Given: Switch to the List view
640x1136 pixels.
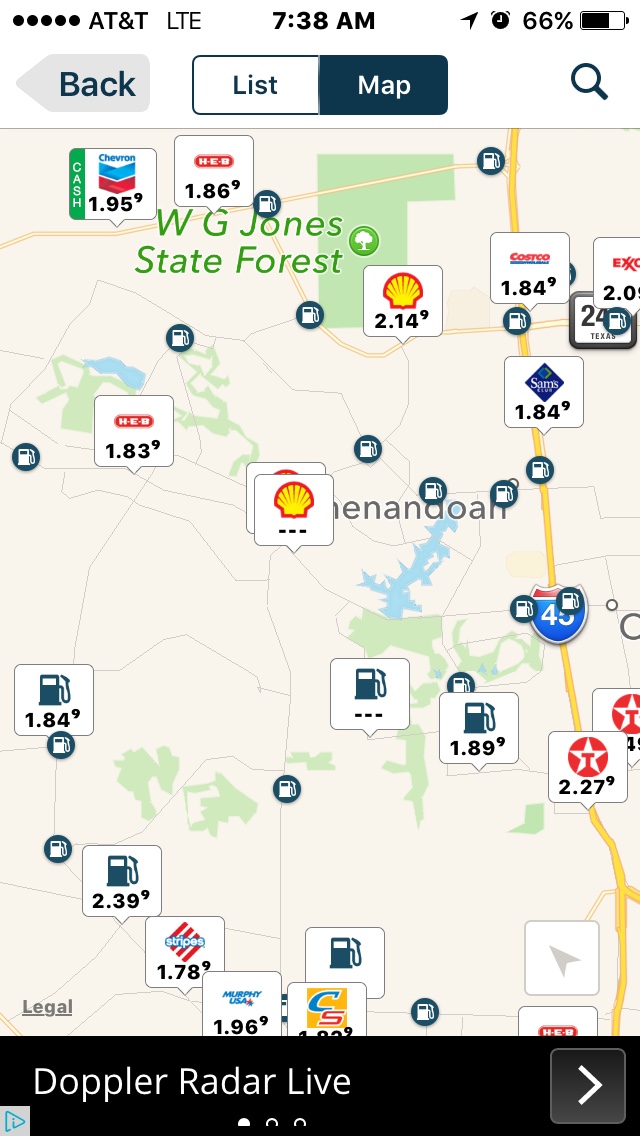Looking at the screenshot, I should click(255, 85).
